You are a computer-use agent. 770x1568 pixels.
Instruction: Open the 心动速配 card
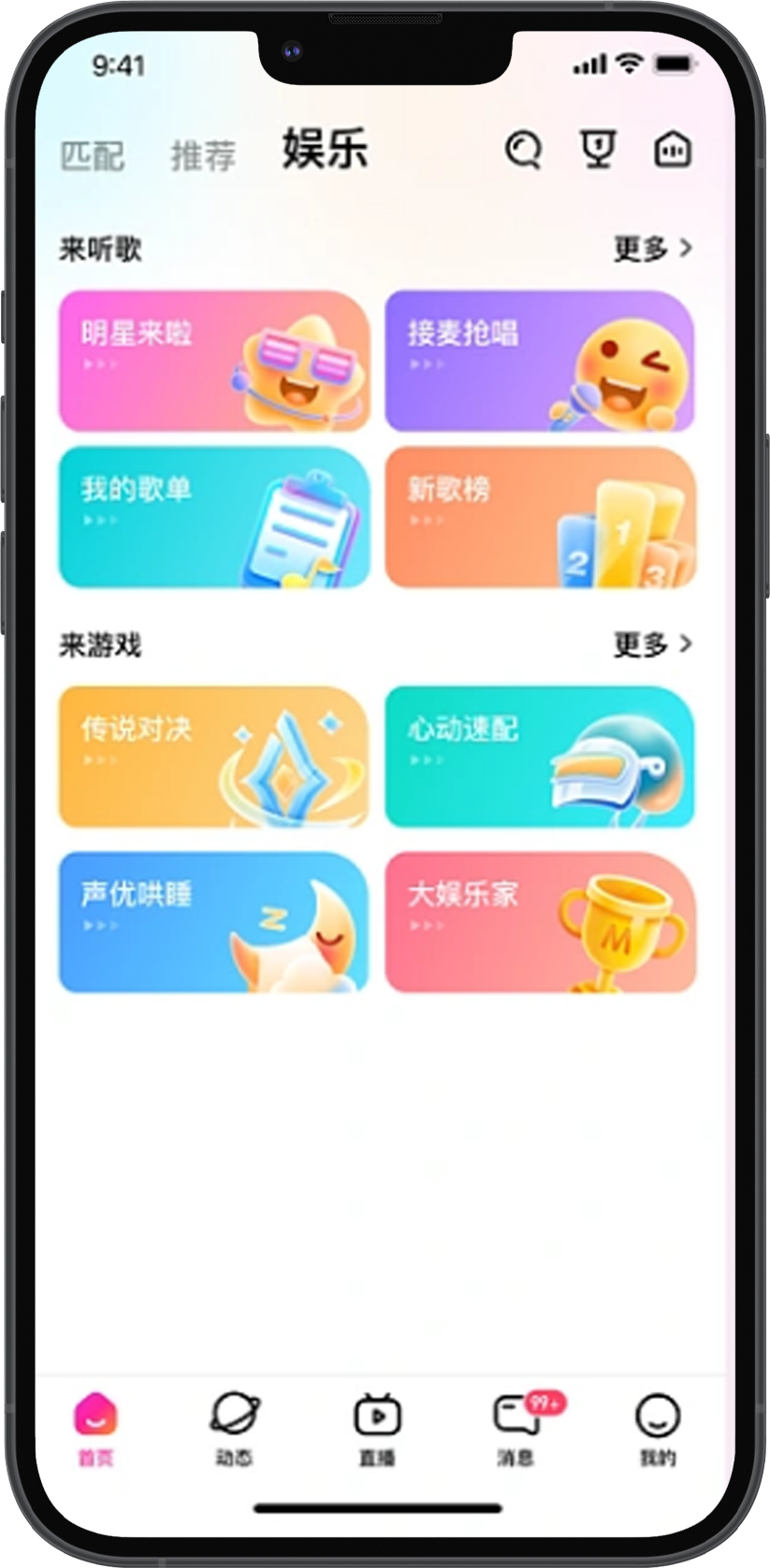540,756
